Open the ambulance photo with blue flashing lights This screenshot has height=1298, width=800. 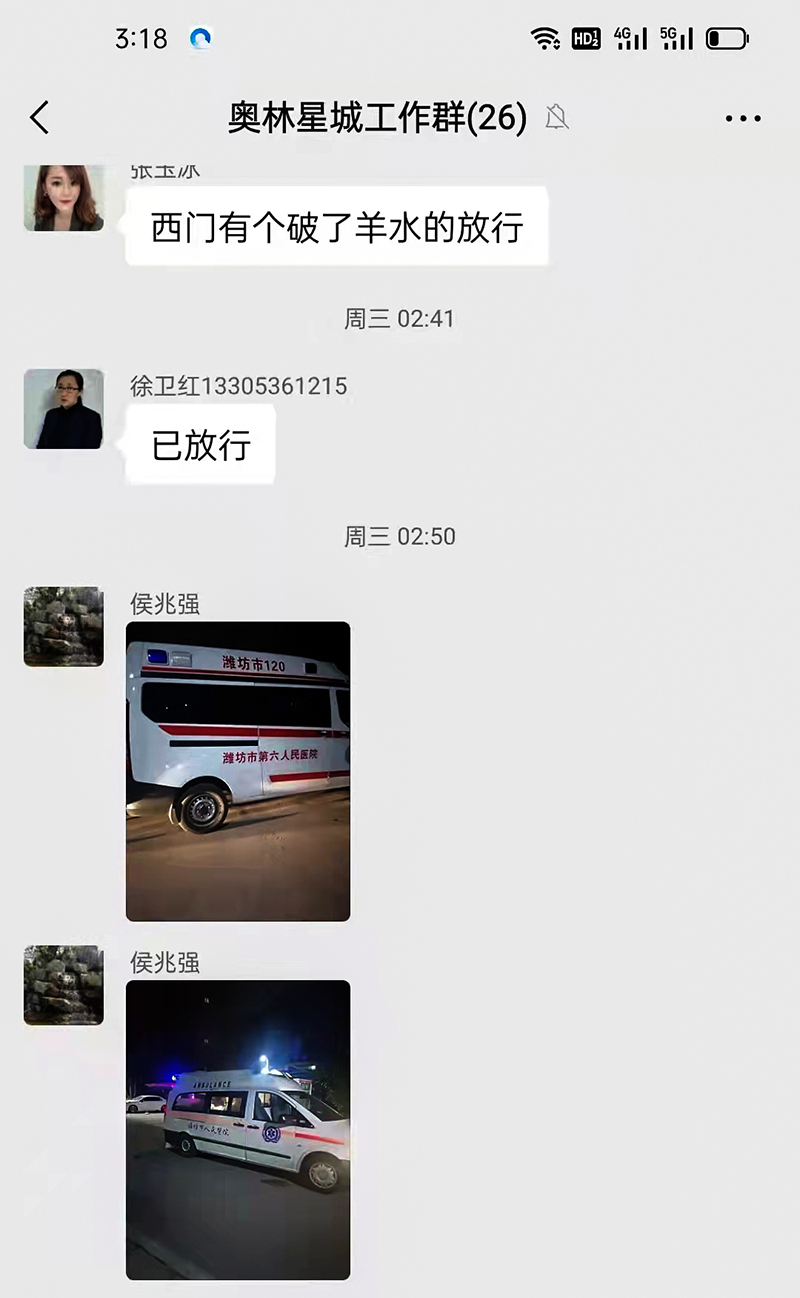[238, 1129]
